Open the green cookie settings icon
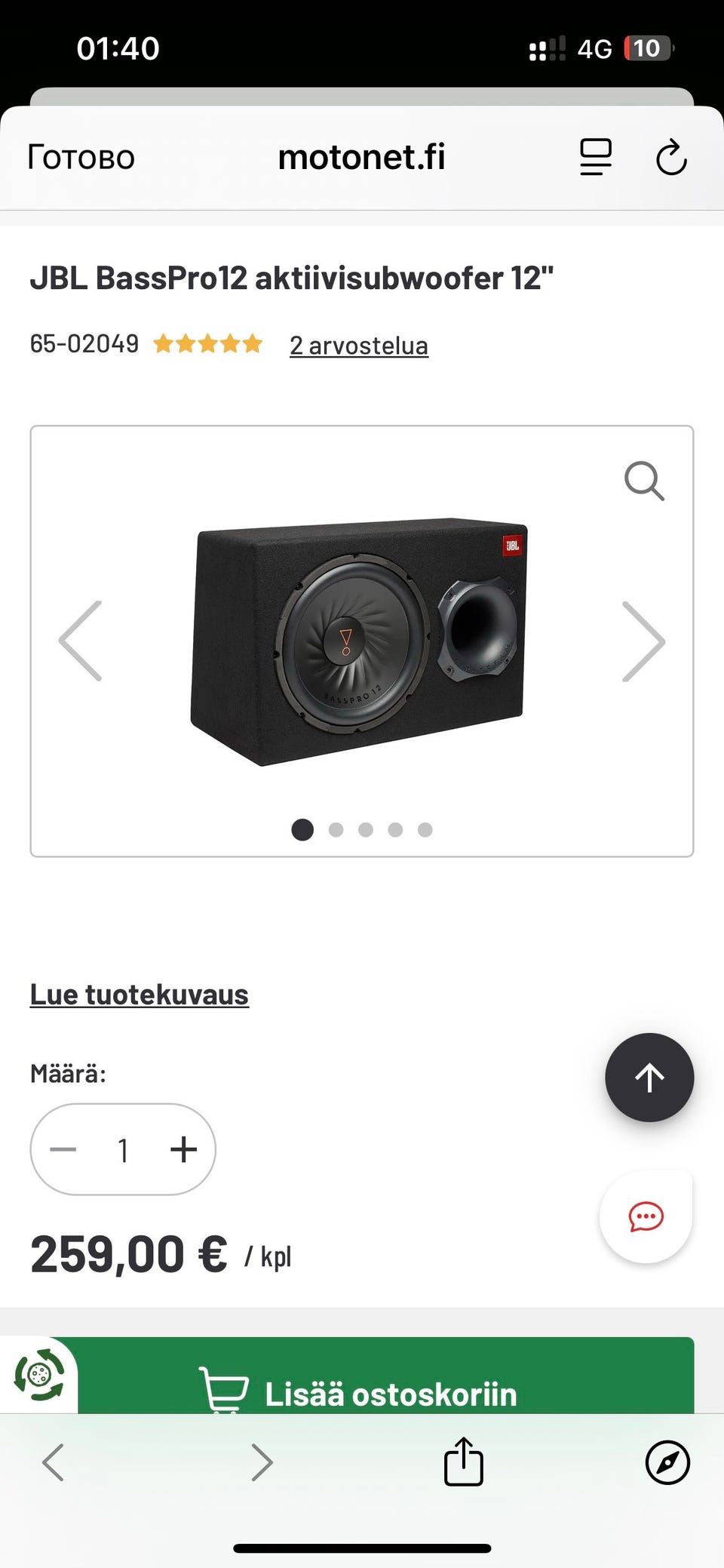 coord(38,1375)
